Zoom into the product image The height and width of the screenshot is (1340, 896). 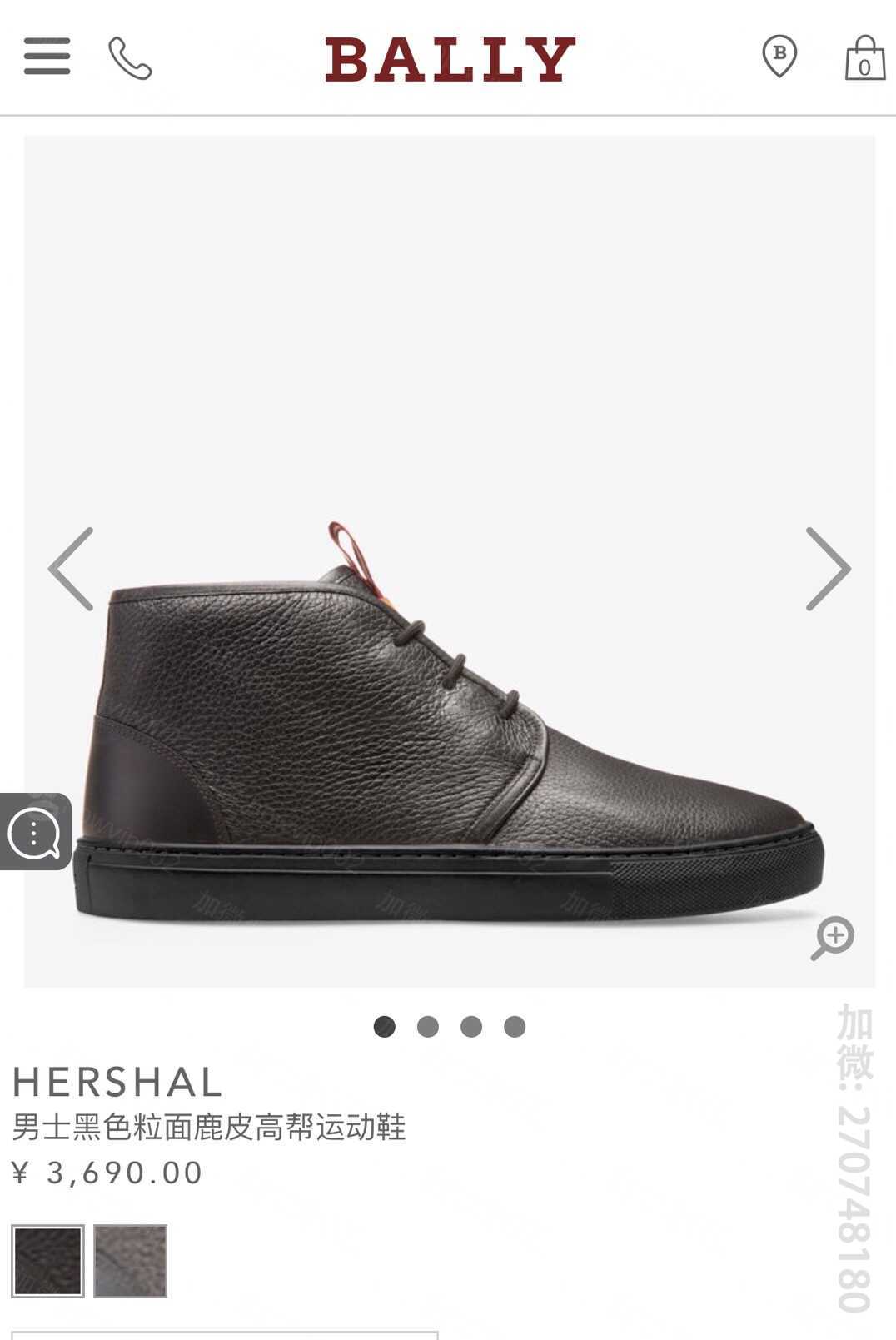coord(833,938)
